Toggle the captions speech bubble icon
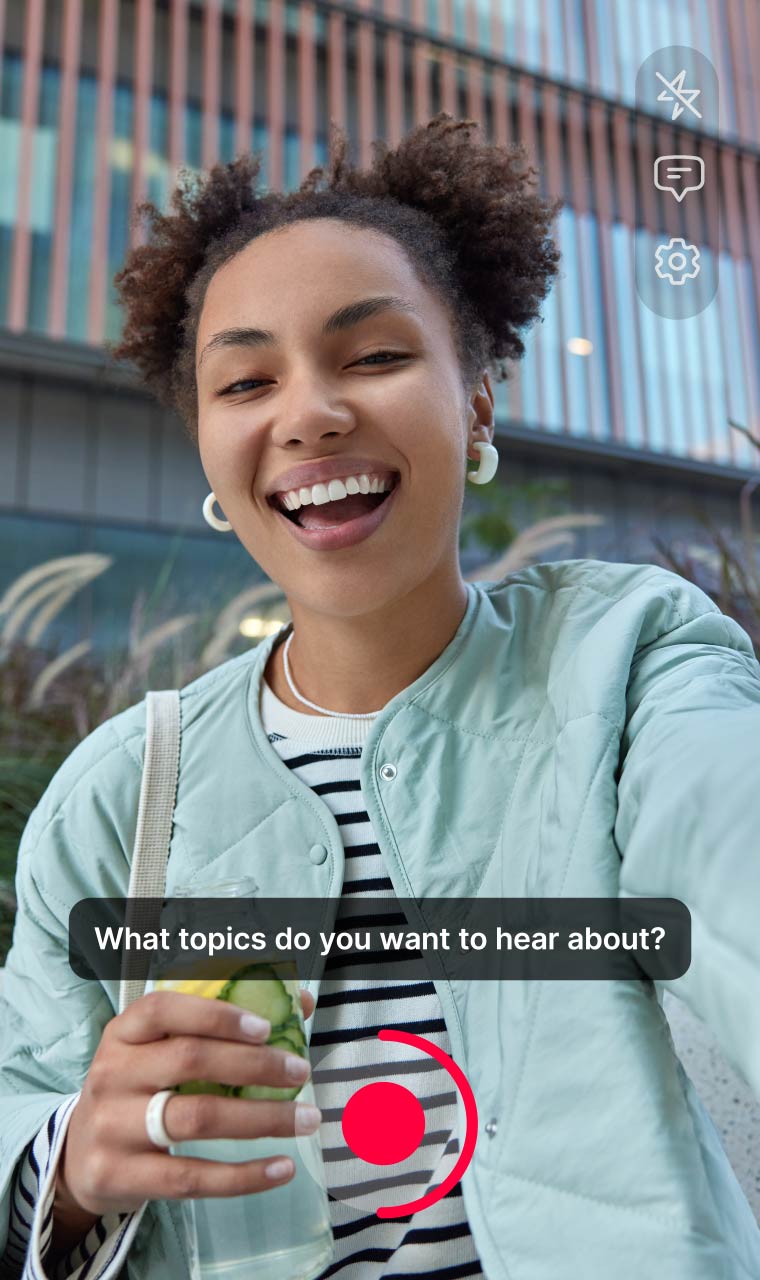The width and height of the screenshot is (760, 1280). click(x=678, y=177)
